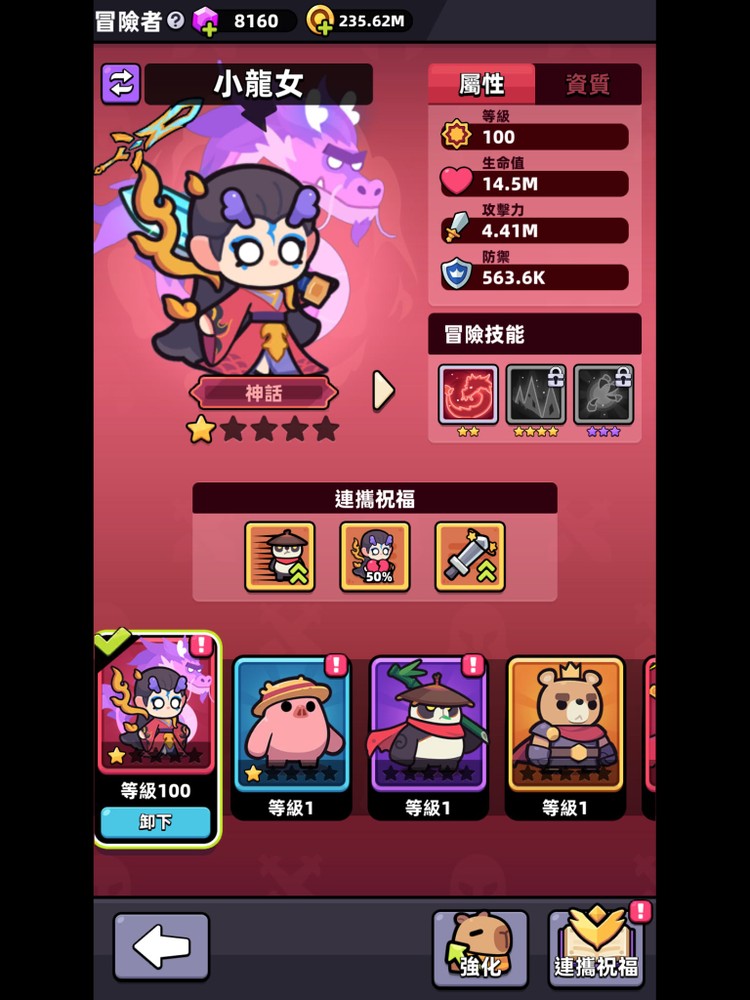The height and width of the screenshot is (1000, 750).
Task: Add more gold coins
Action: click(320, 21)
